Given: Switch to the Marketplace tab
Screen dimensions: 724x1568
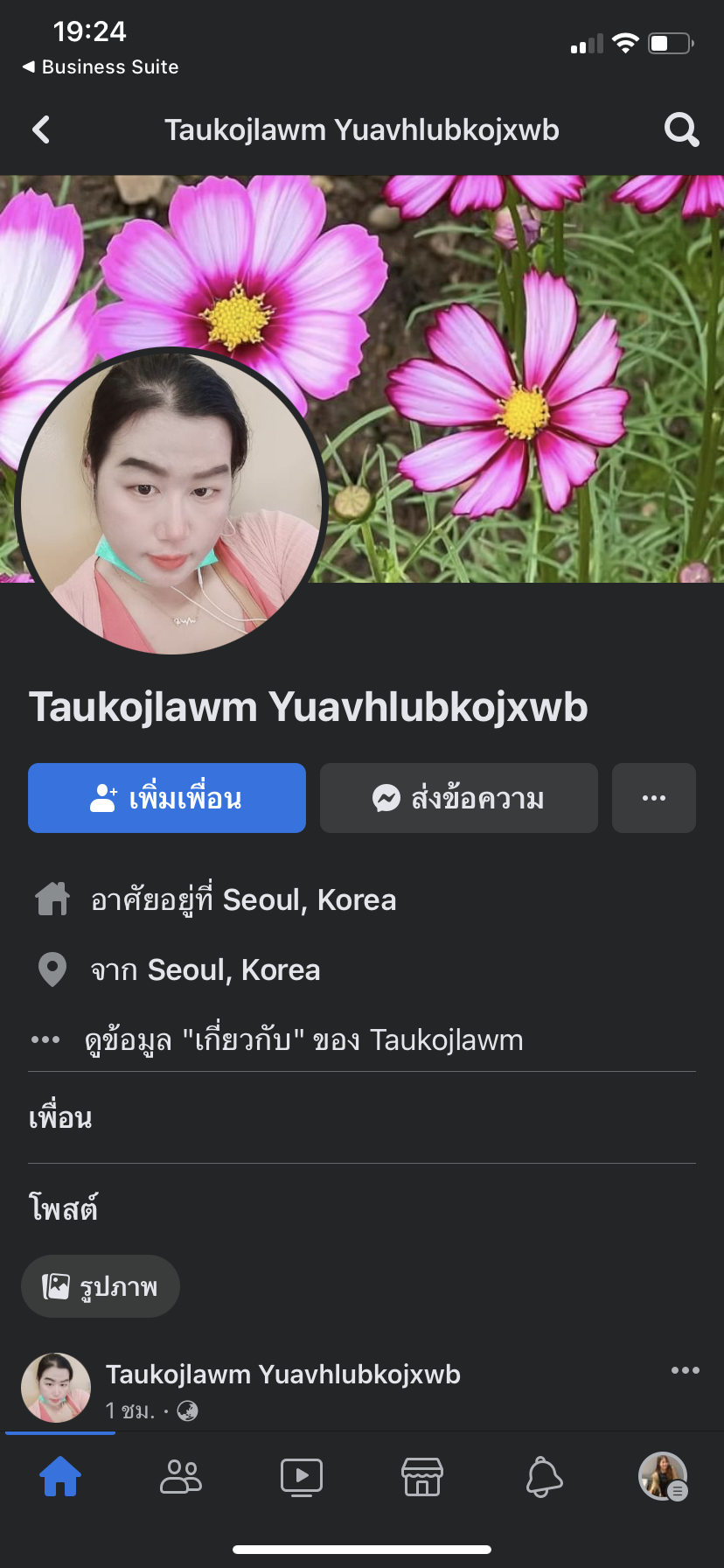Looking at the screenshot, I should 422,1477.
